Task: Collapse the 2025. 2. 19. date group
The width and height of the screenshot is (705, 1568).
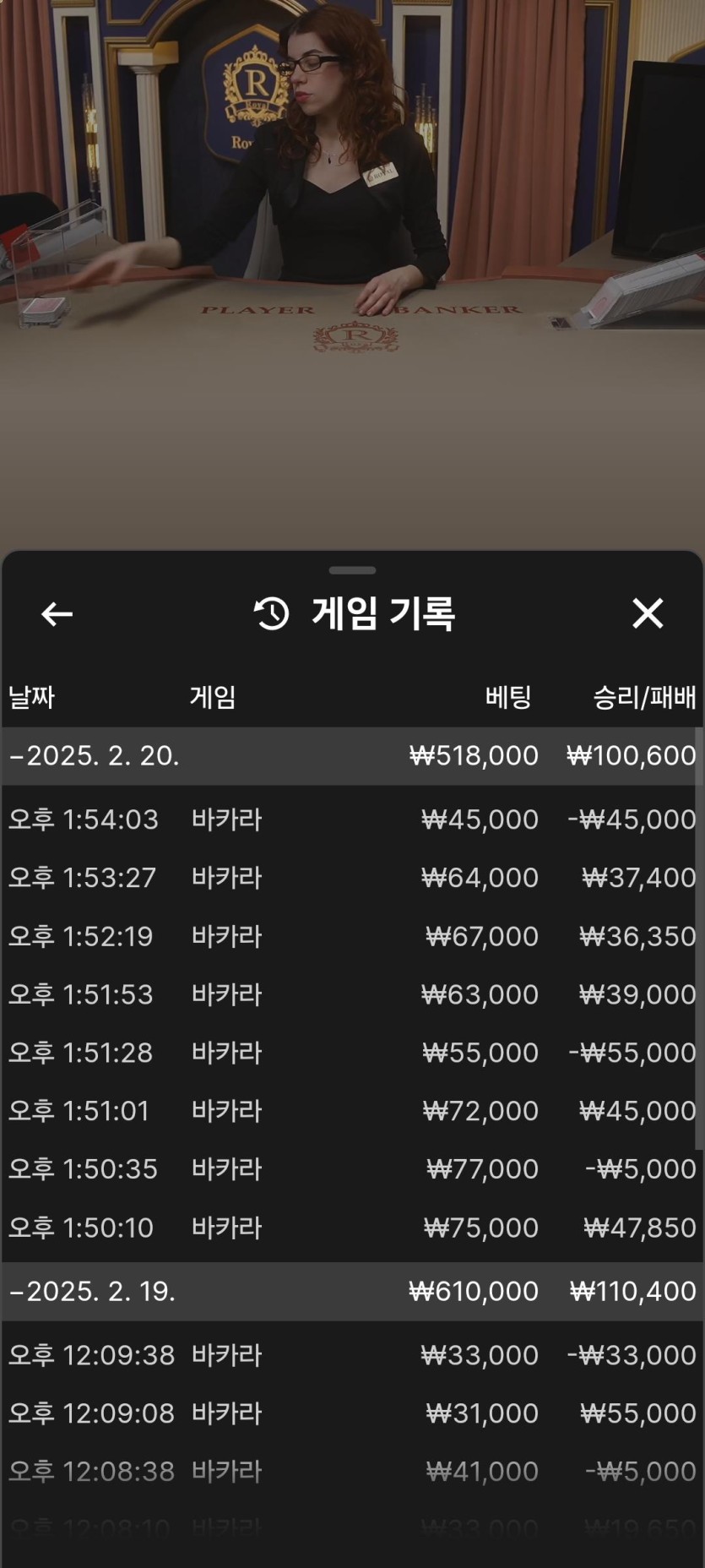Action: (93, 1292)
